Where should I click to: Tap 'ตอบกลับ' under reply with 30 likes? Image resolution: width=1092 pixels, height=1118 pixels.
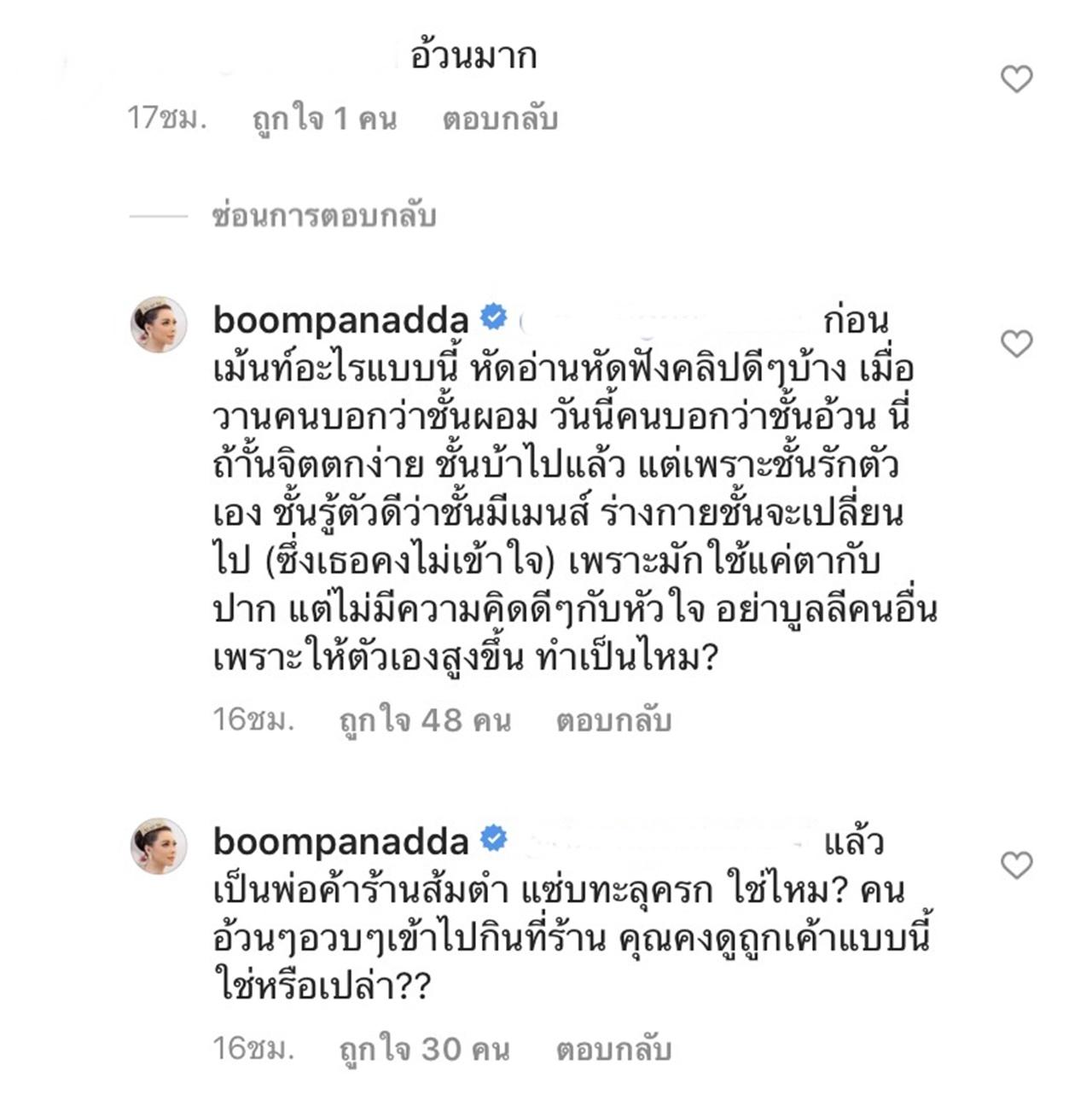(x=613, y=1049)
